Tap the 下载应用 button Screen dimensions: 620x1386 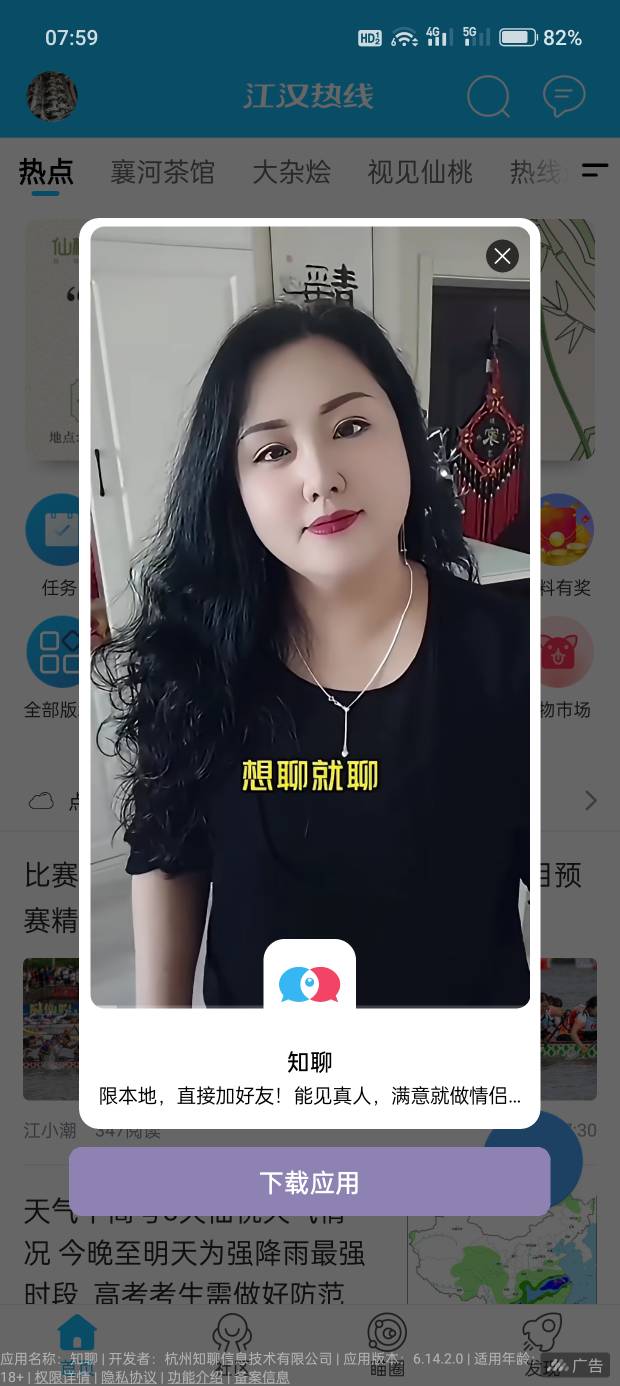309,1182
